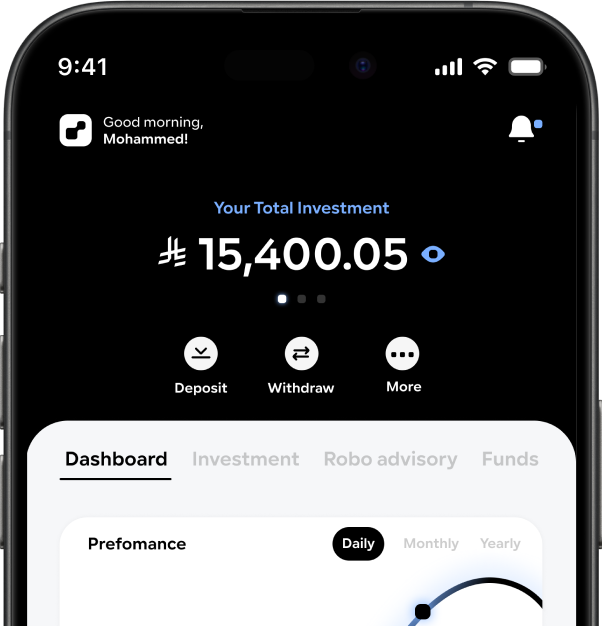The height and width of the screenshot is (626, 602).
Task: Open the notifications bell
Action: pos(522,129)
